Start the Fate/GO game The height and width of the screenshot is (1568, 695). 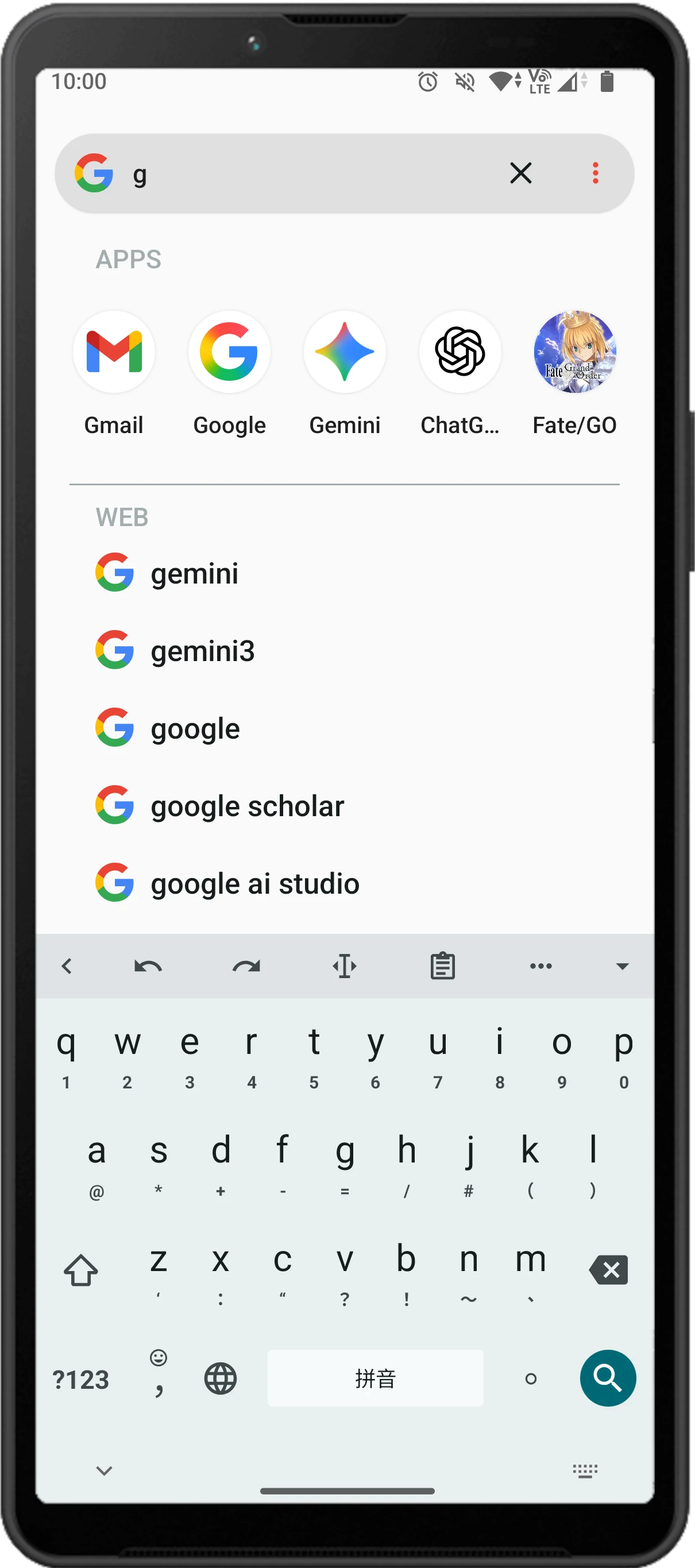click(x=575, y=353)
